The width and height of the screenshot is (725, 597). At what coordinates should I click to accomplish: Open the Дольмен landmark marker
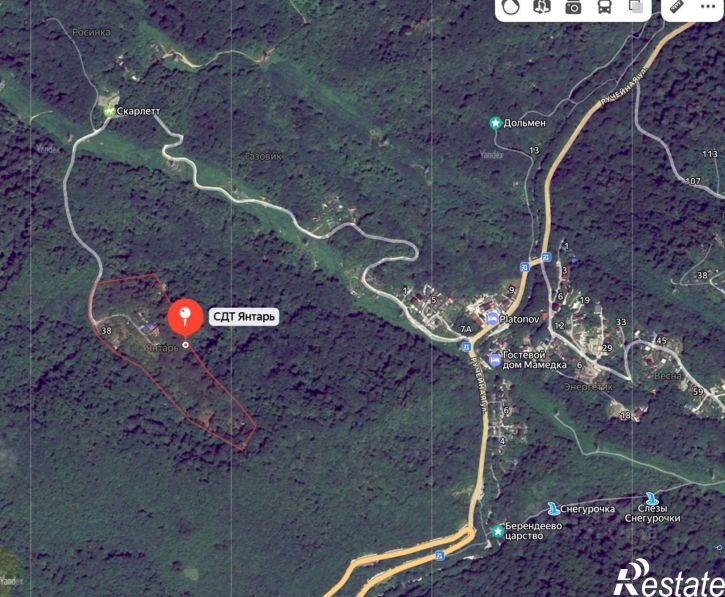pos(495,123)
